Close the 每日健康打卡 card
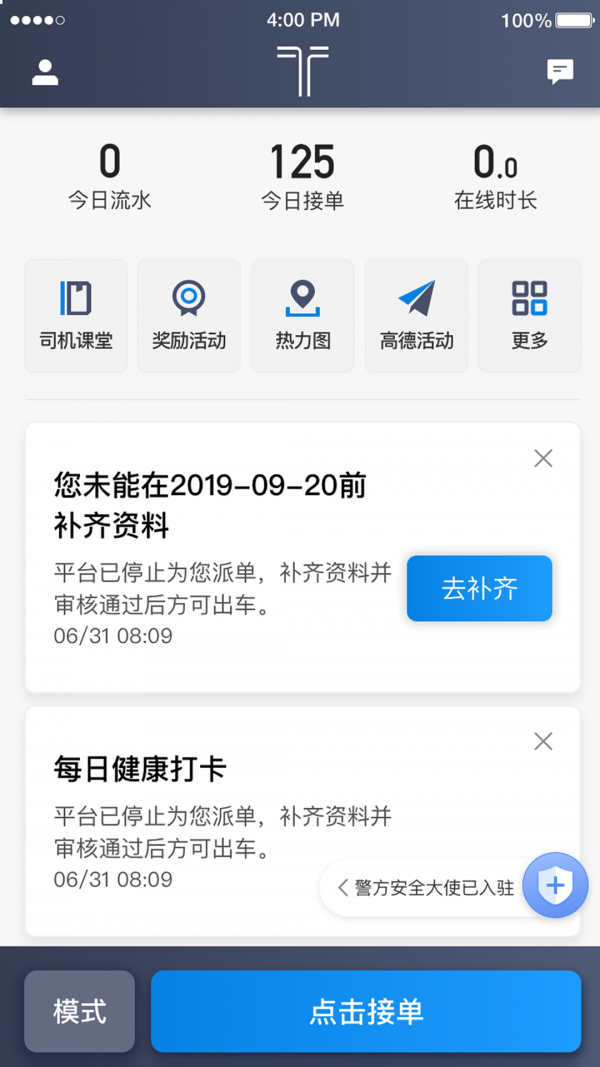This screenshot has width=600, height=1067. pos(543,741)
